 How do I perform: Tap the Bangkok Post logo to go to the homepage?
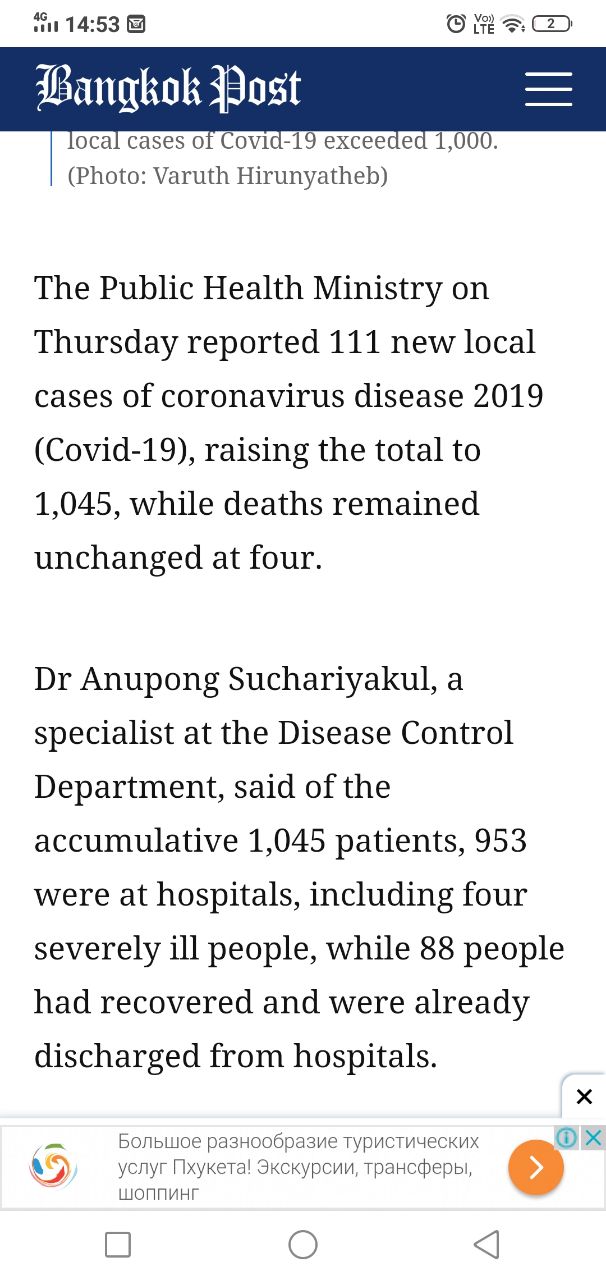click(168, 89)
